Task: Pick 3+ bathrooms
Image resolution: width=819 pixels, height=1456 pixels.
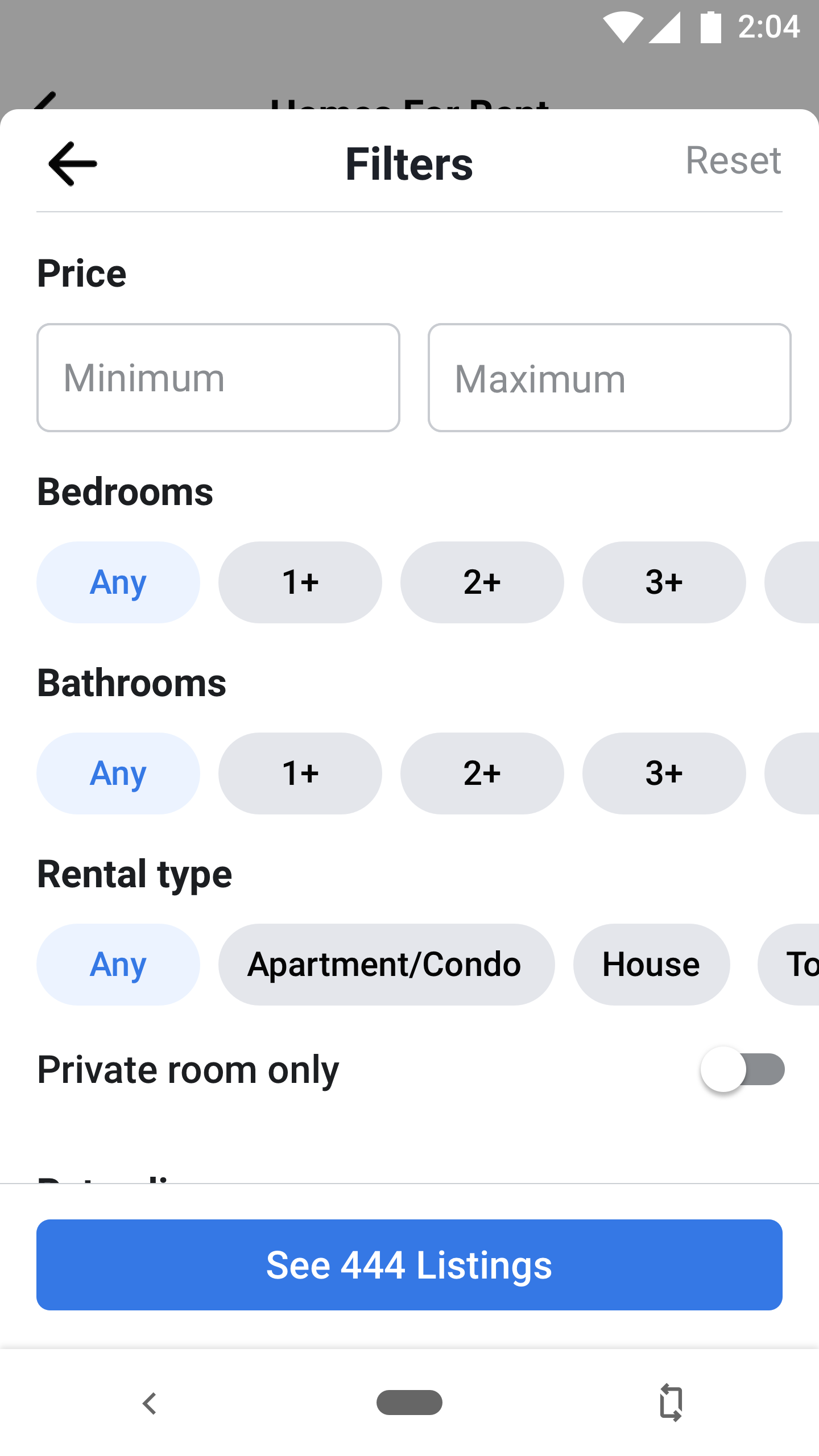Action: point(664,773)
